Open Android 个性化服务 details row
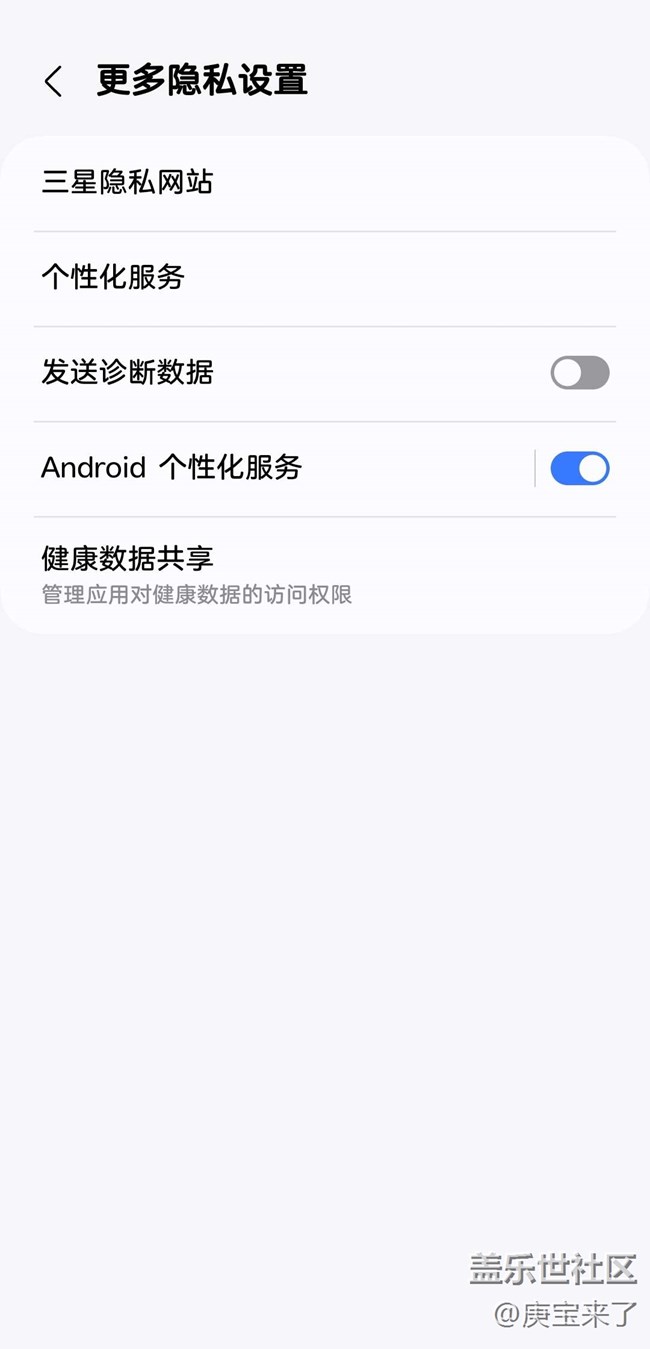 click(x=267, y=468)
